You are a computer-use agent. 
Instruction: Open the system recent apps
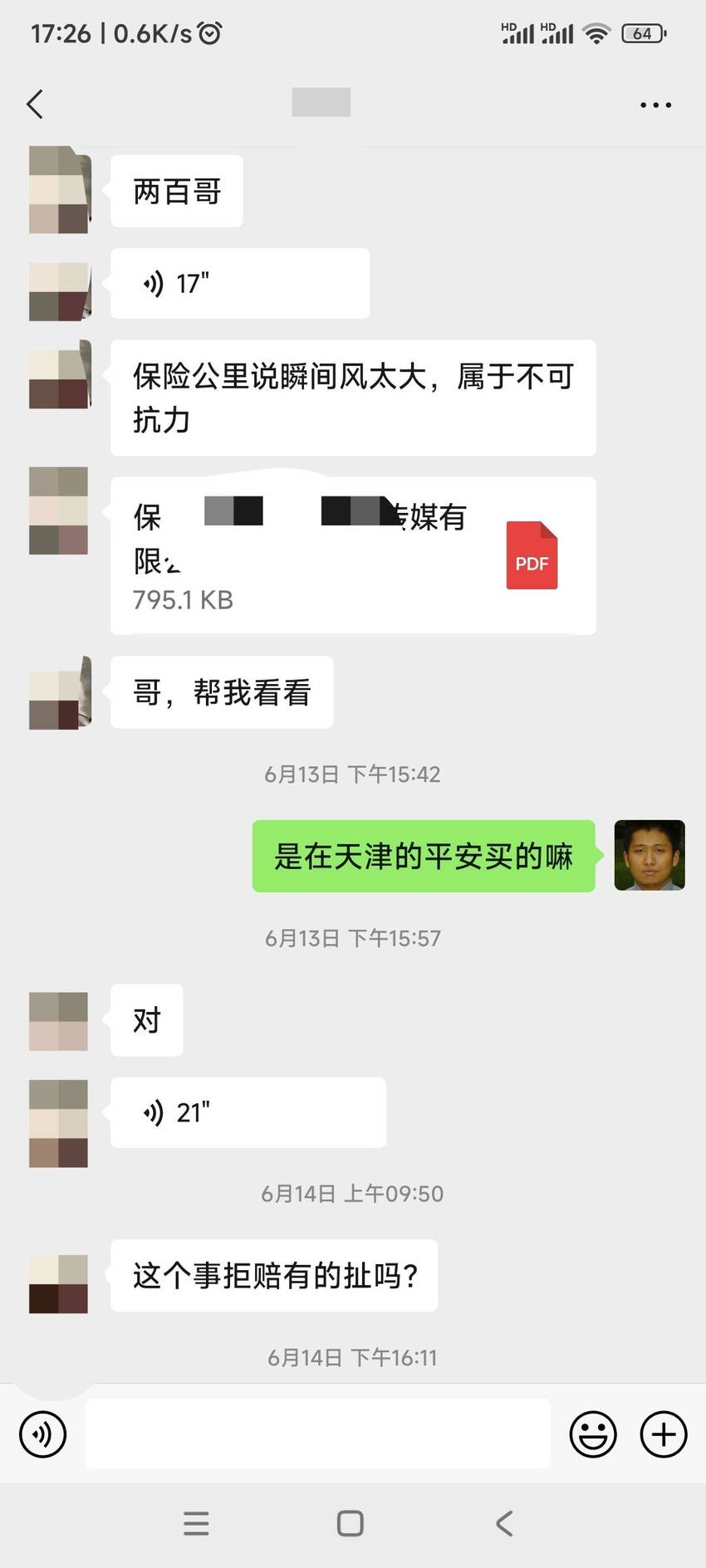pyautogui.click(x=196, y=1523)
